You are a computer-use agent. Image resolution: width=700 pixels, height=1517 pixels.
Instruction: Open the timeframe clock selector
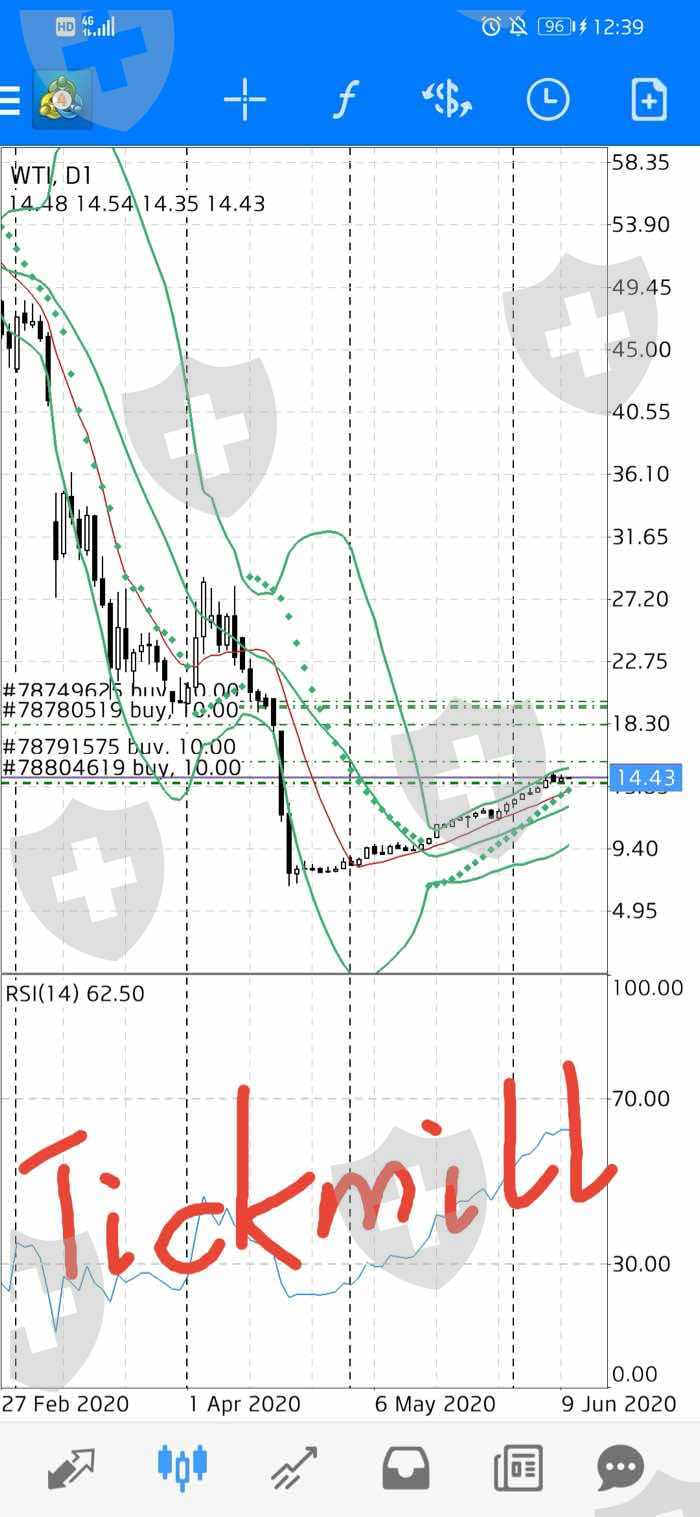[x=548, y=100]
